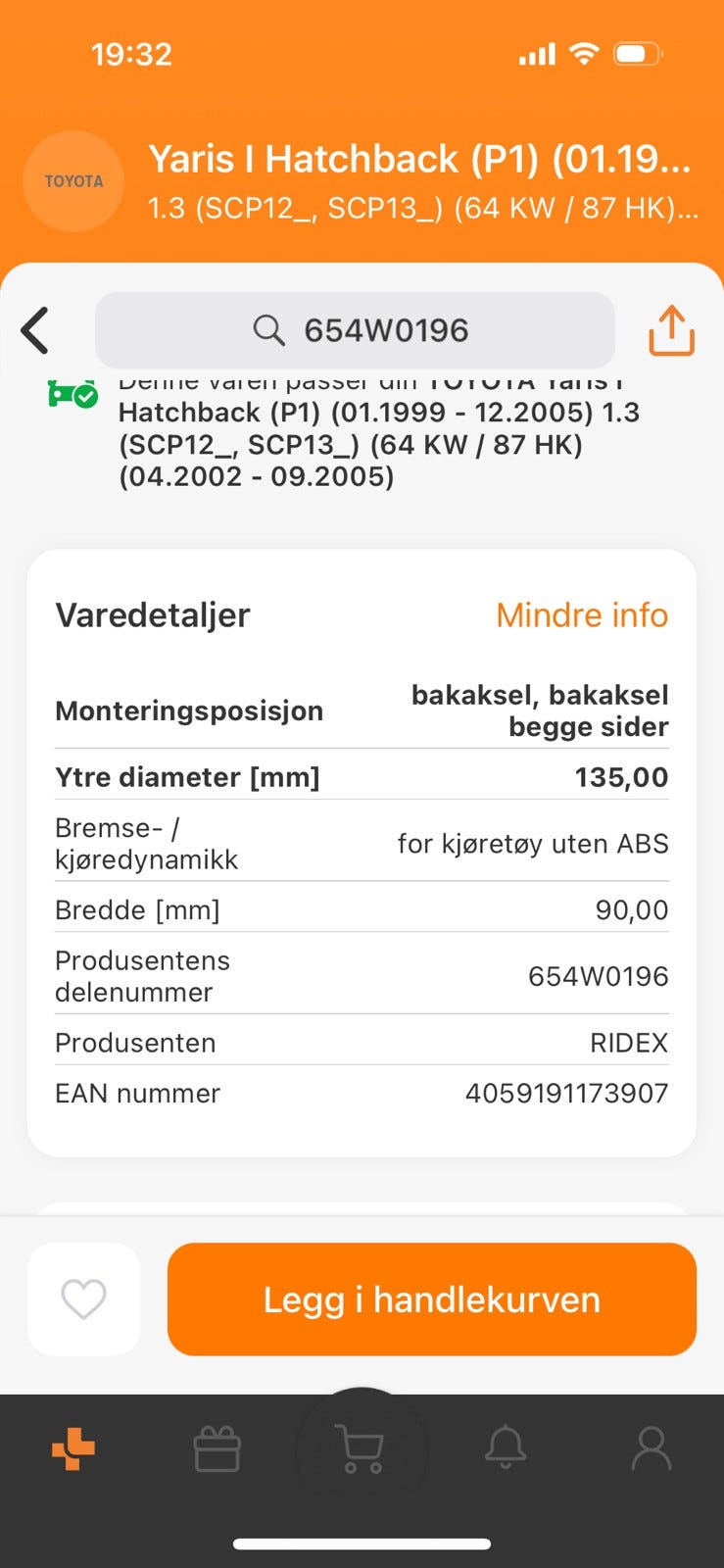Select the Toyota Yaris vehicle header
724x1568 pixels.
[x=421, y=181]
